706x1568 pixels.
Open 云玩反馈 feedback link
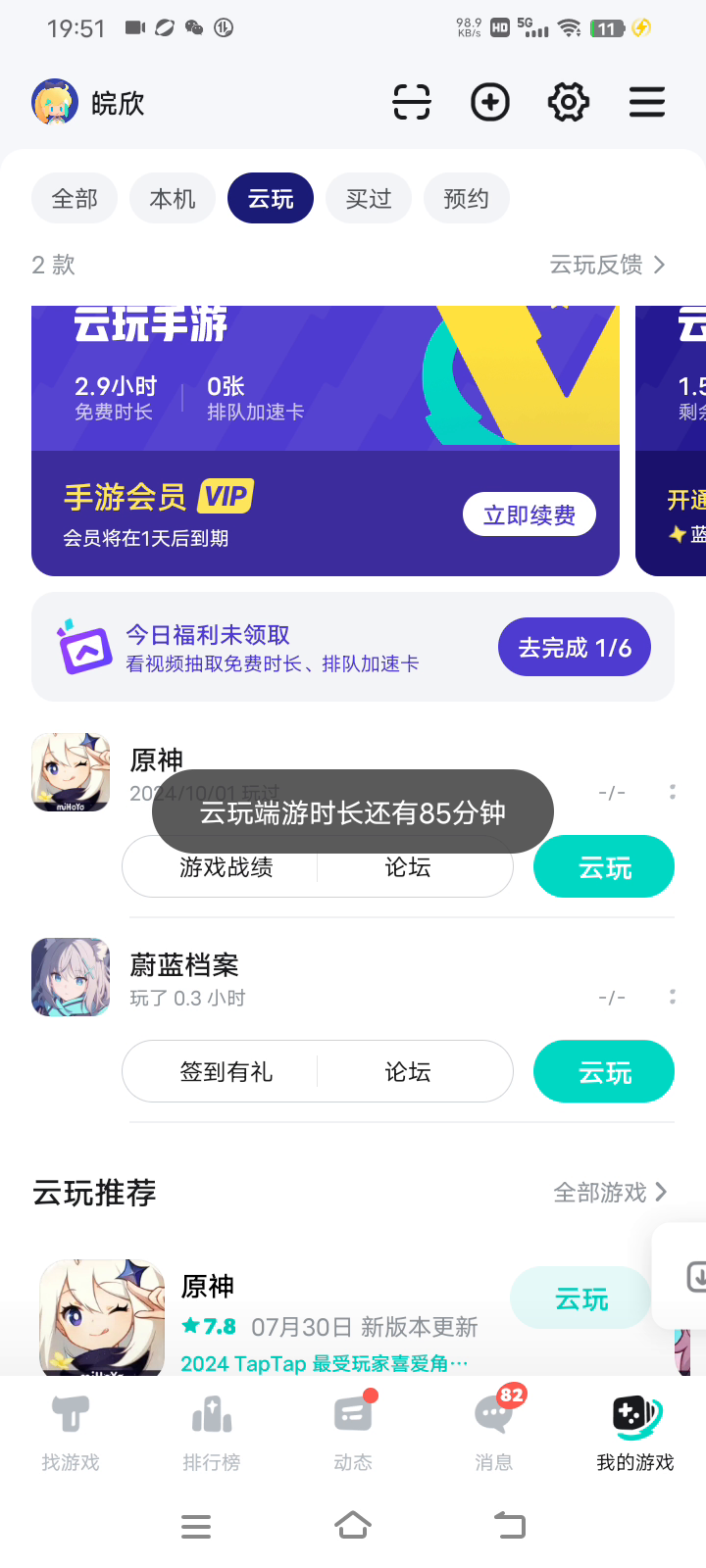pos(608,265)
